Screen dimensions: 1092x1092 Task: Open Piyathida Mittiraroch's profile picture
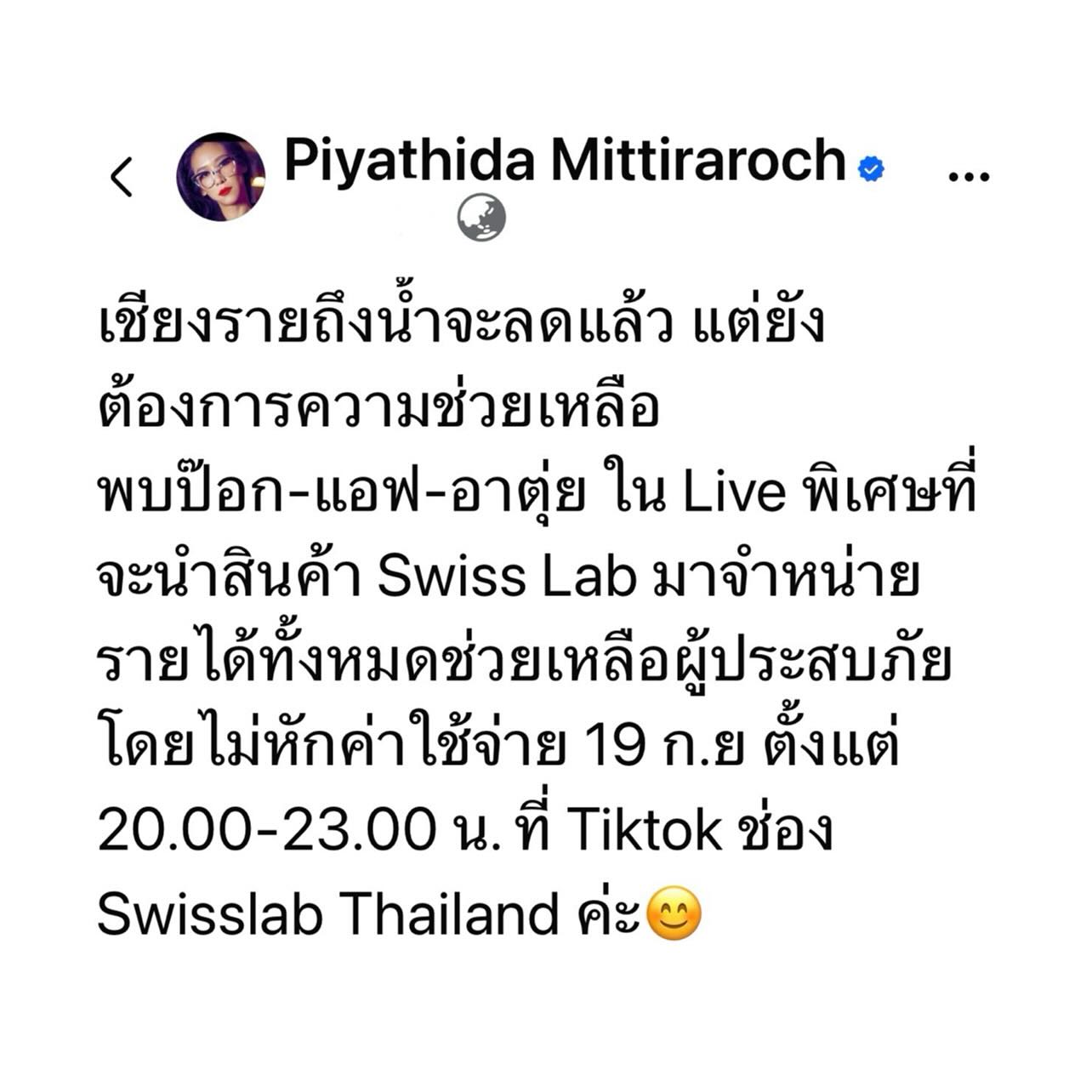(220, 177)
